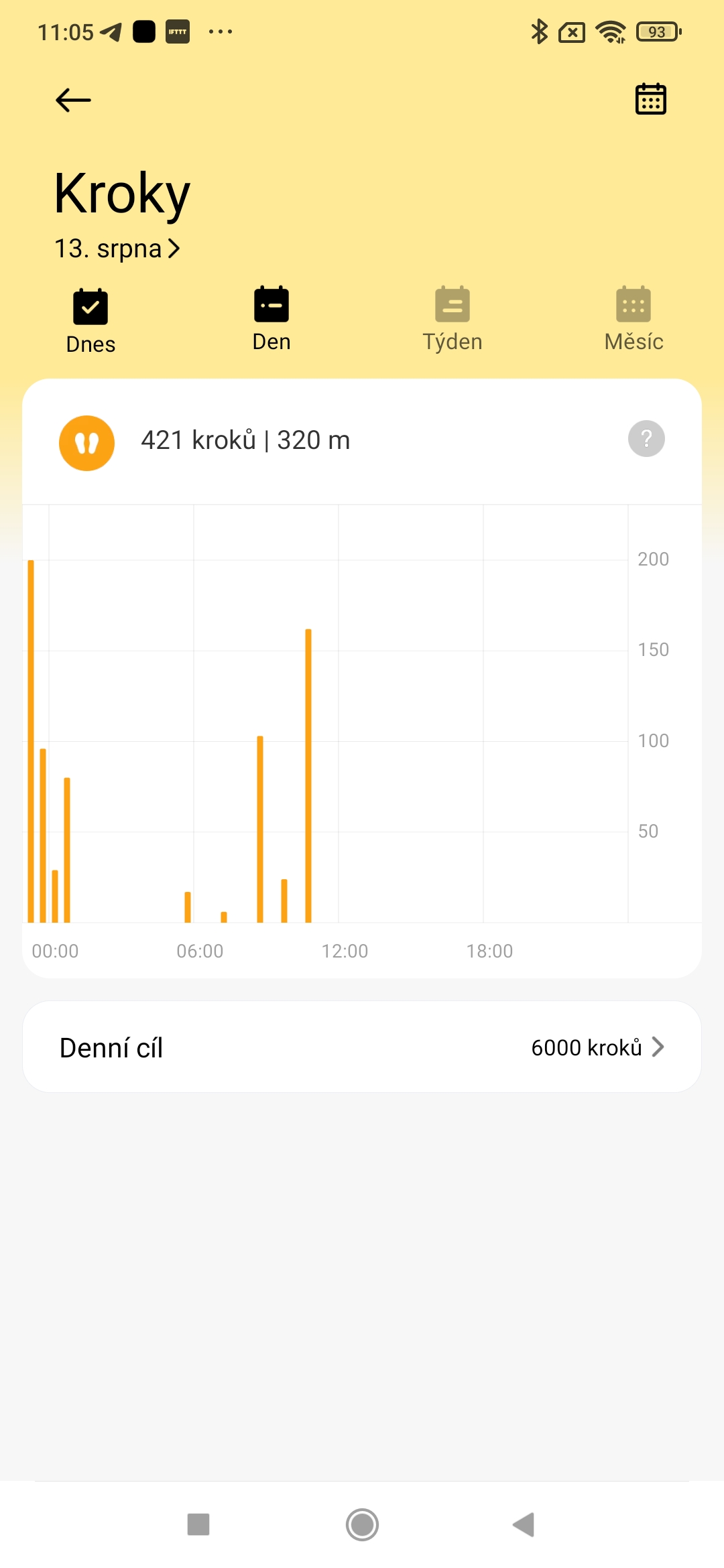Jump to Dnes (today)
Screen dimensions: 724x1568
[90, 321]
